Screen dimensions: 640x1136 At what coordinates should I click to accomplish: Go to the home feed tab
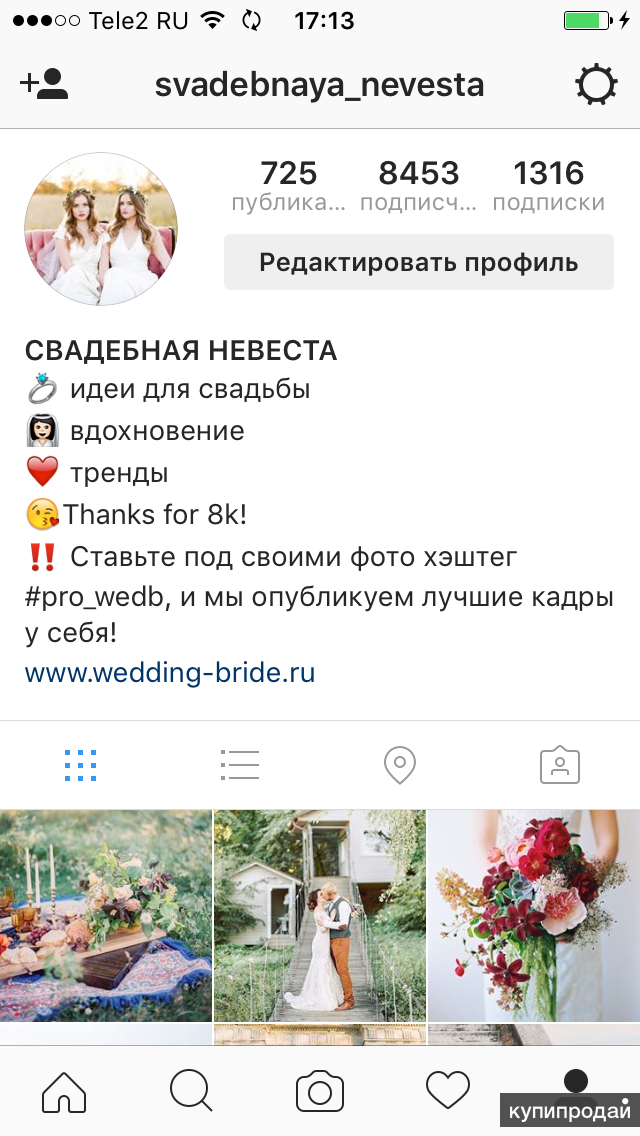coord(64,1092)
